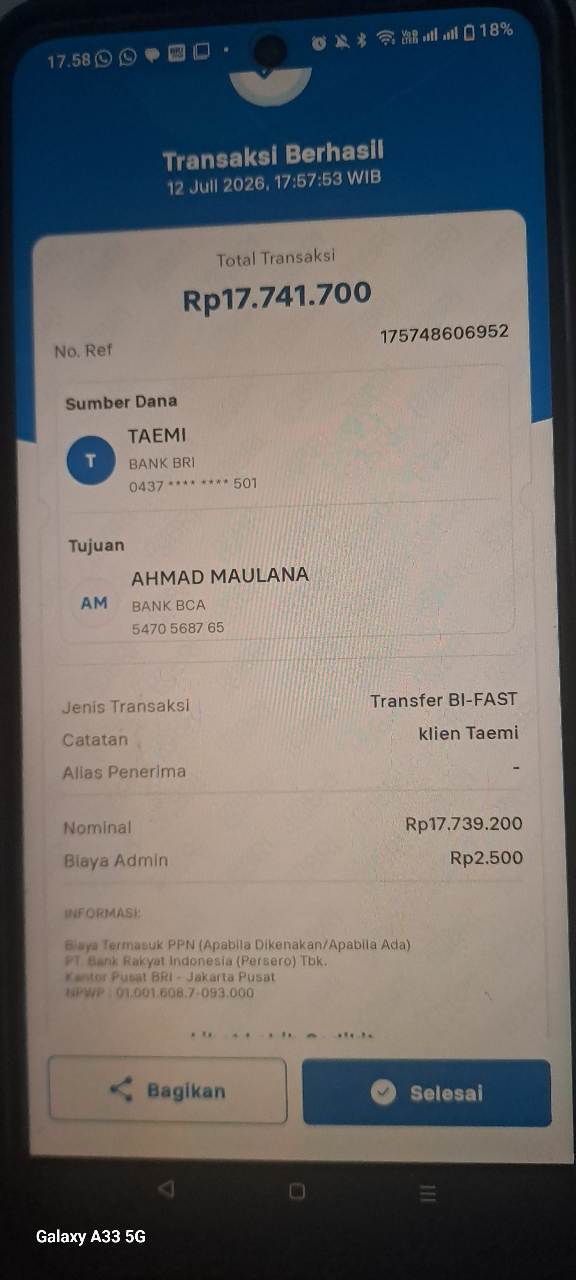Open the recent apps button
Image resolution: width=576 pixels, height=1280 pixels.
pyautogui.click(x=428, y=1193)
